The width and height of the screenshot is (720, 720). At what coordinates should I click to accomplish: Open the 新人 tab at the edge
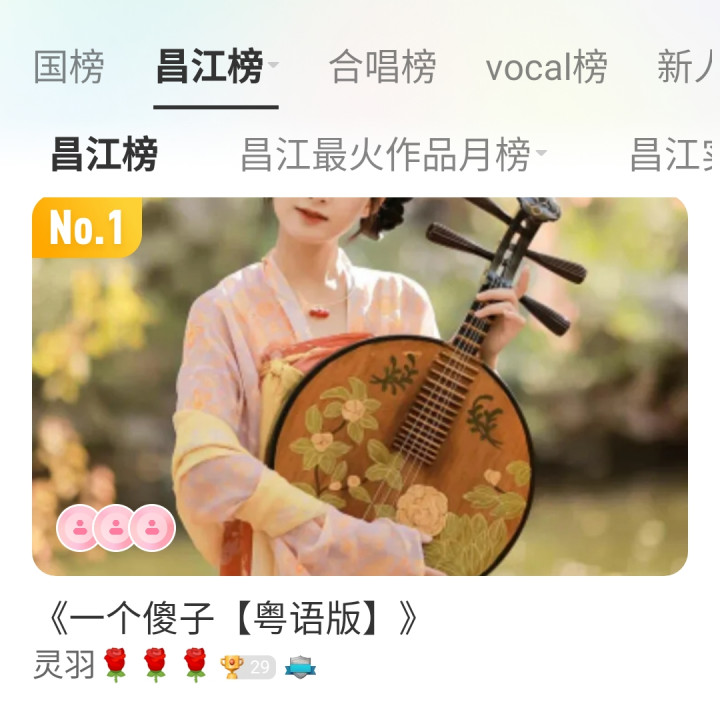688,67
